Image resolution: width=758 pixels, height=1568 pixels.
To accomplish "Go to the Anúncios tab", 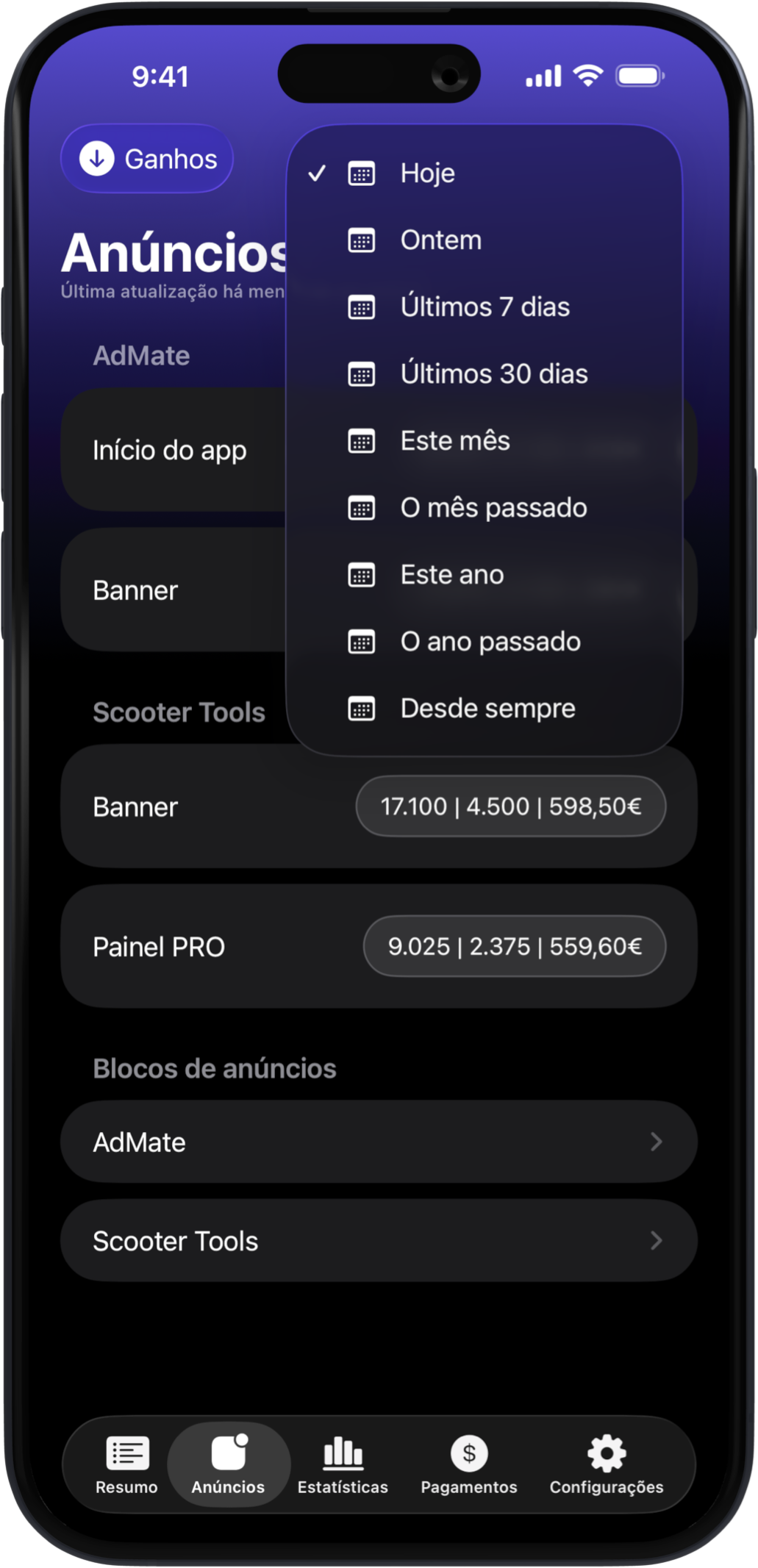I will [x=228, y=1464].
